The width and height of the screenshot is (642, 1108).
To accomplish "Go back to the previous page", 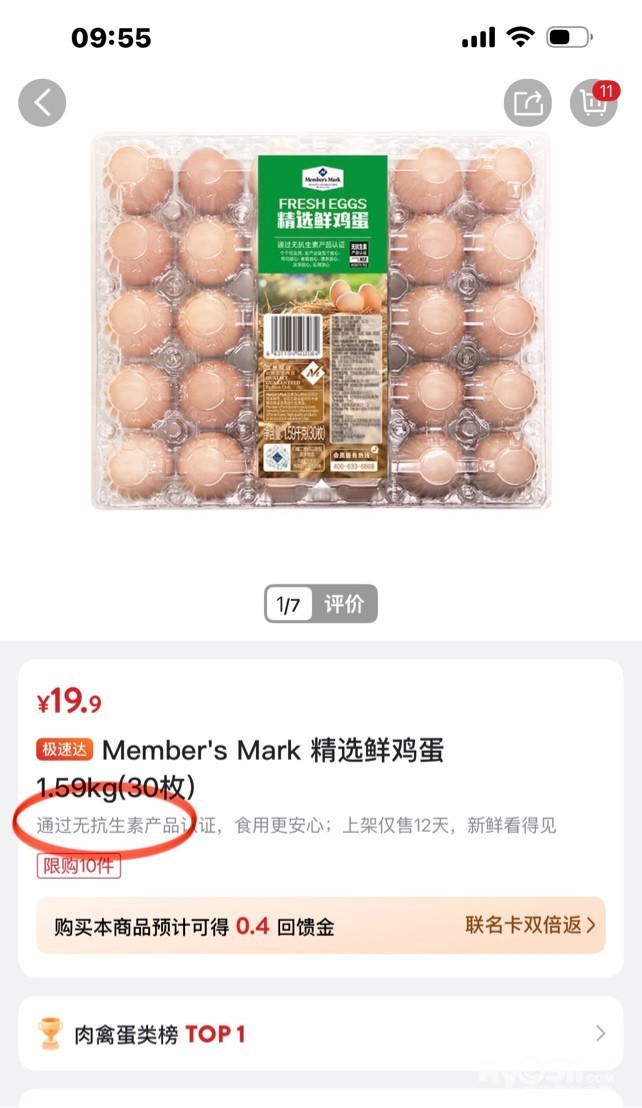I will 42,102.
